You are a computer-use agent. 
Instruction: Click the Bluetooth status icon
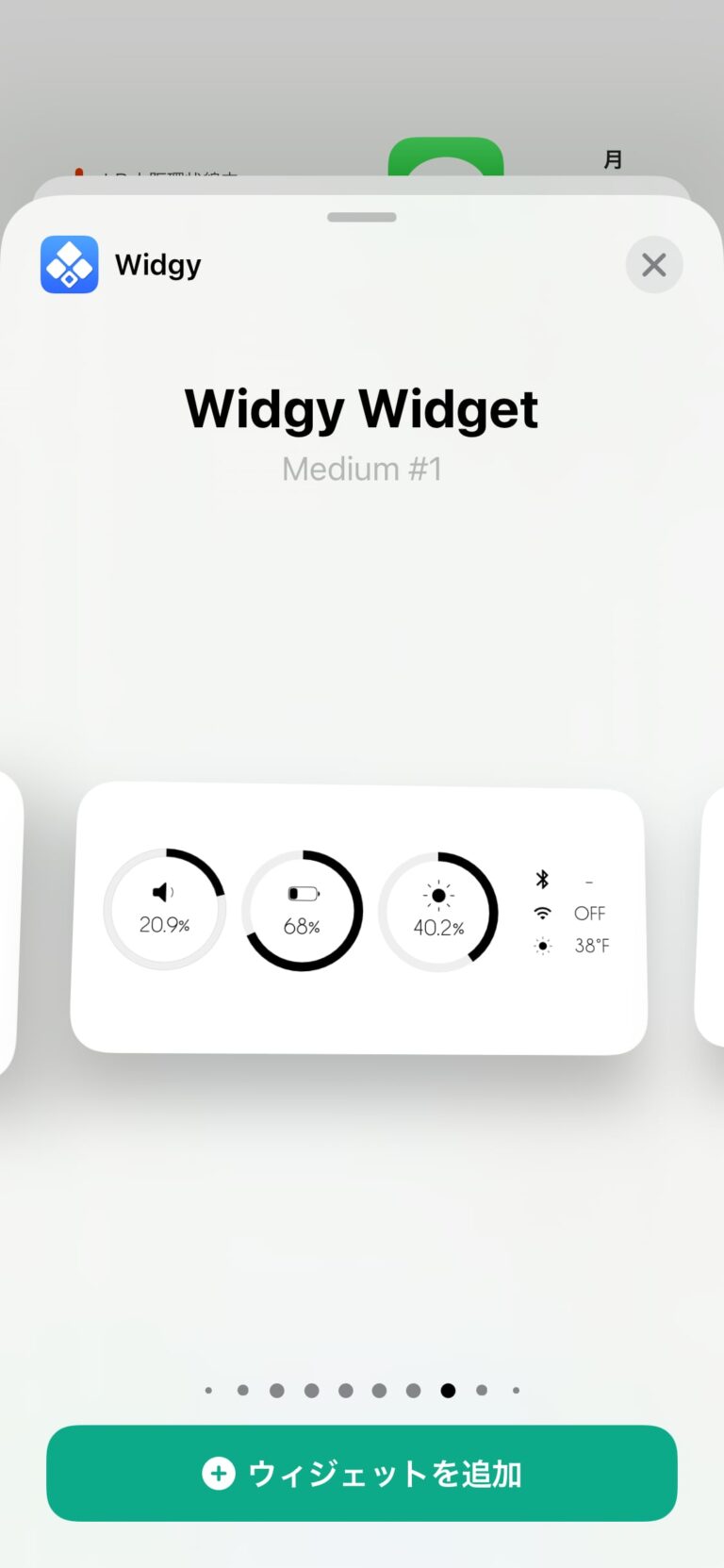click(x=542, y=881)
